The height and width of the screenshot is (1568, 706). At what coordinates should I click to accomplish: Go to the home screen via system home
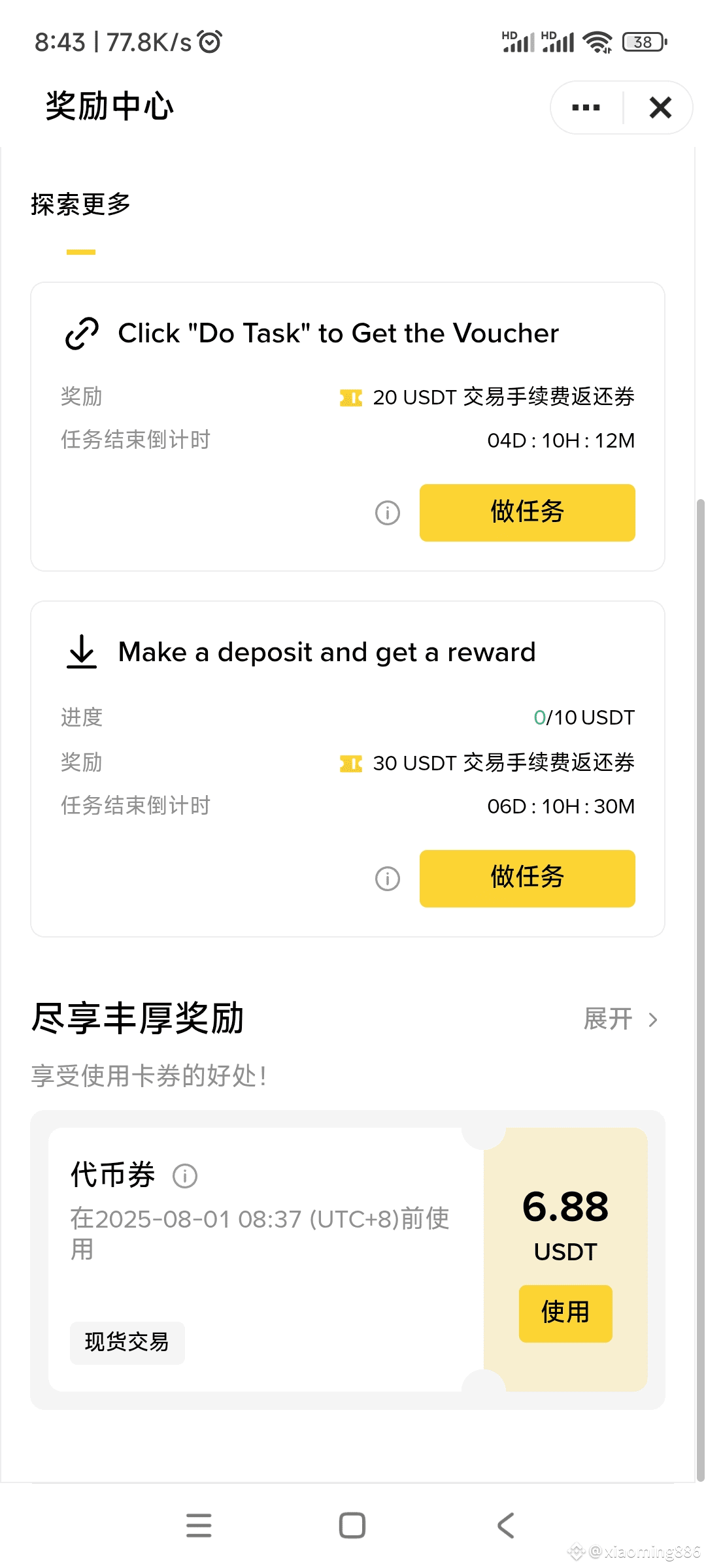tap(352, 1526)
